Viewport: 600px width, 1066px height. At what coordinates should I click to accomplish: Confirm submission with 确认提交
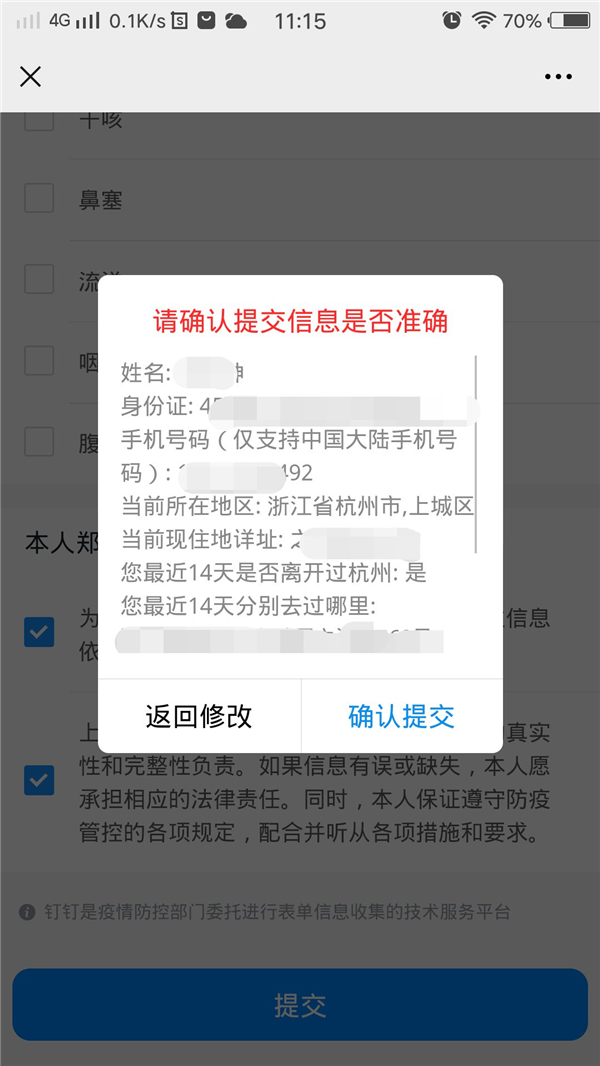click(x=401, y=716)
